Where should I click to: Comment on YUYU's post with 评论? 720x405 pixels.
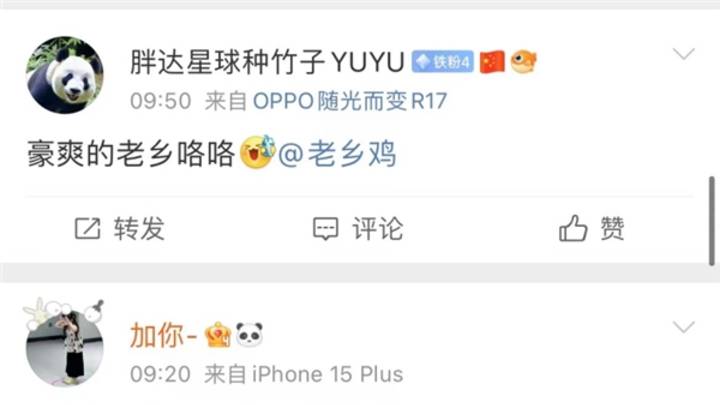358,229
